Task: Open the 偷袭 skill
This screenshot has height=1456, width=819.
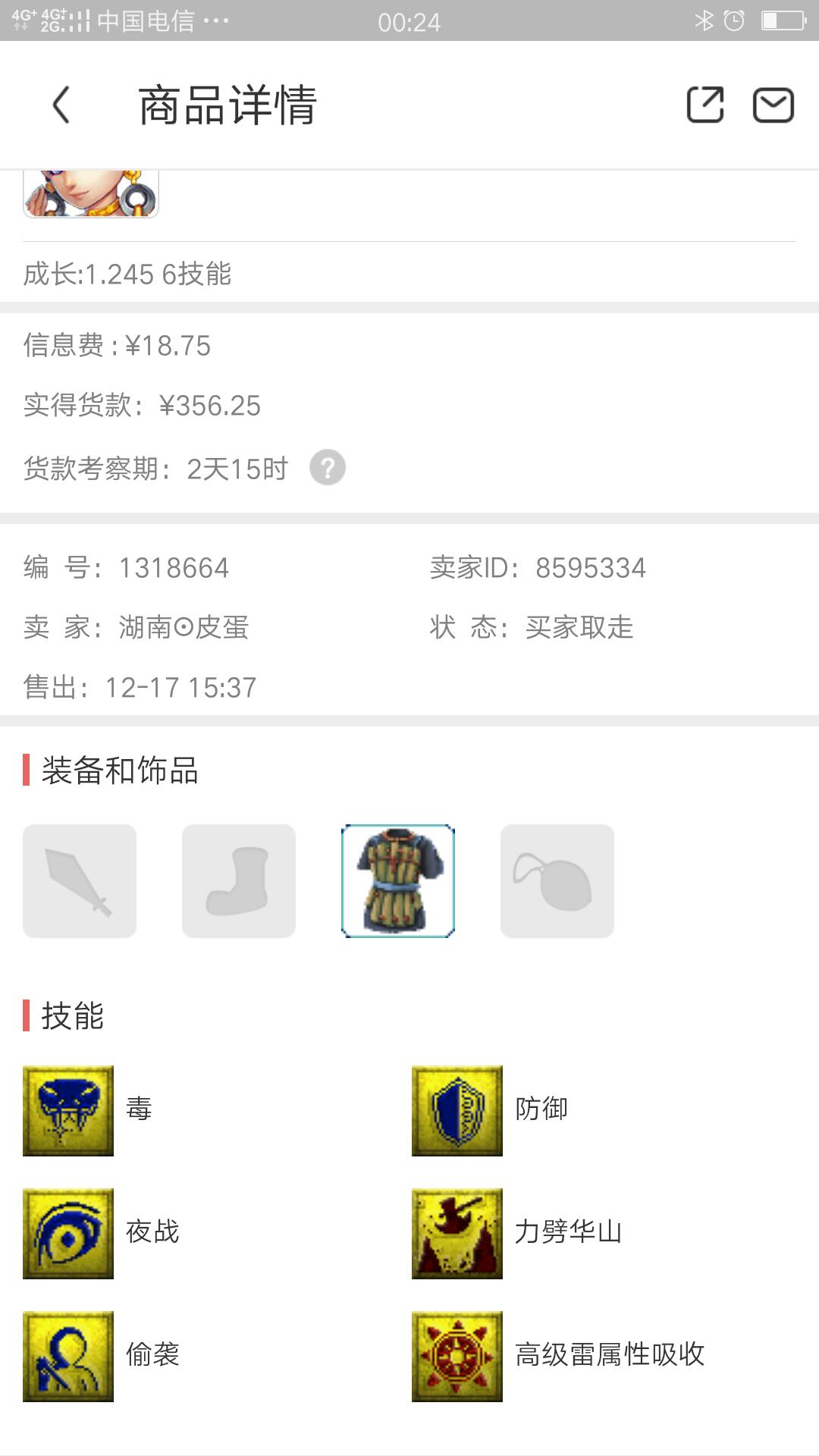Action: click(68, 1356)
